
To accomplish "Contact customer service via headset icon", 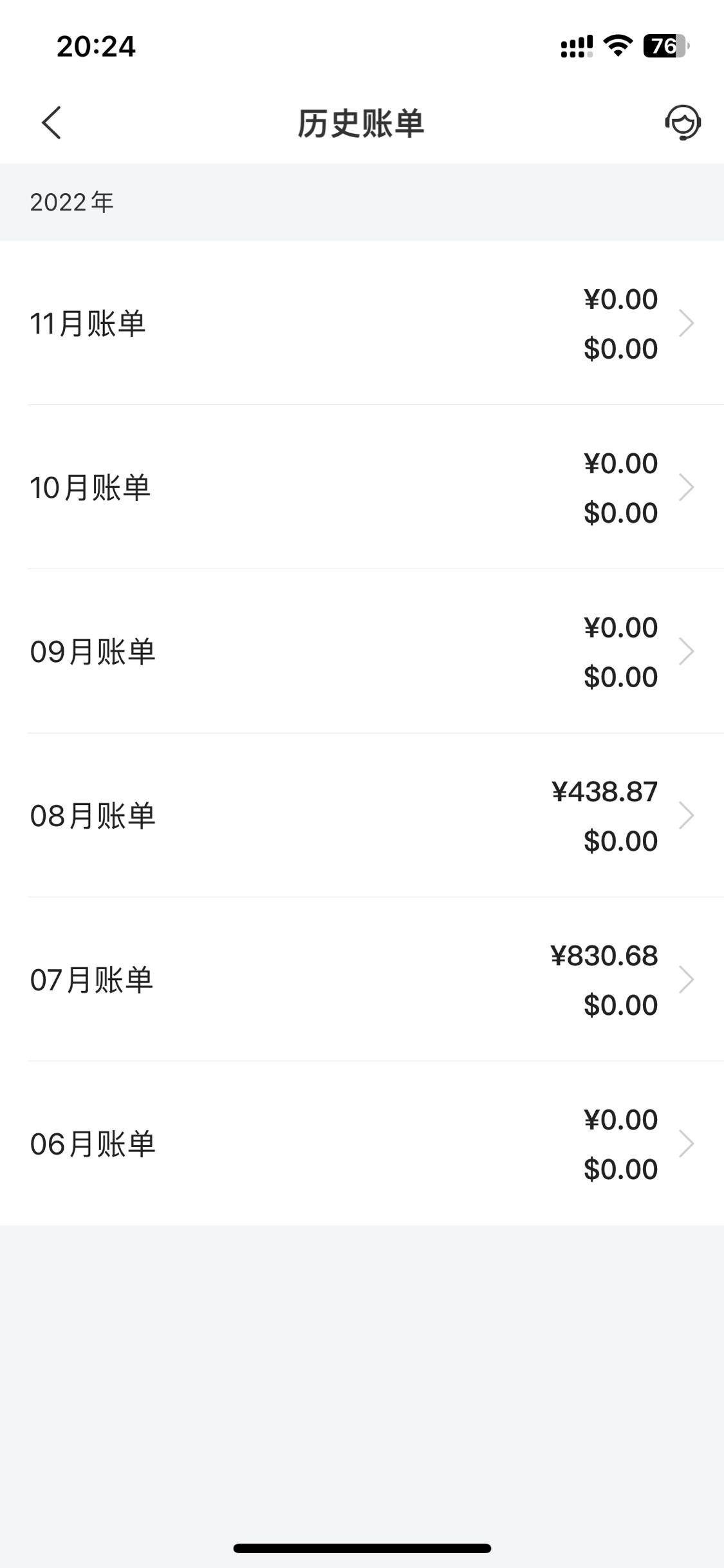I will pyautogui.click(x=683, y=122).
